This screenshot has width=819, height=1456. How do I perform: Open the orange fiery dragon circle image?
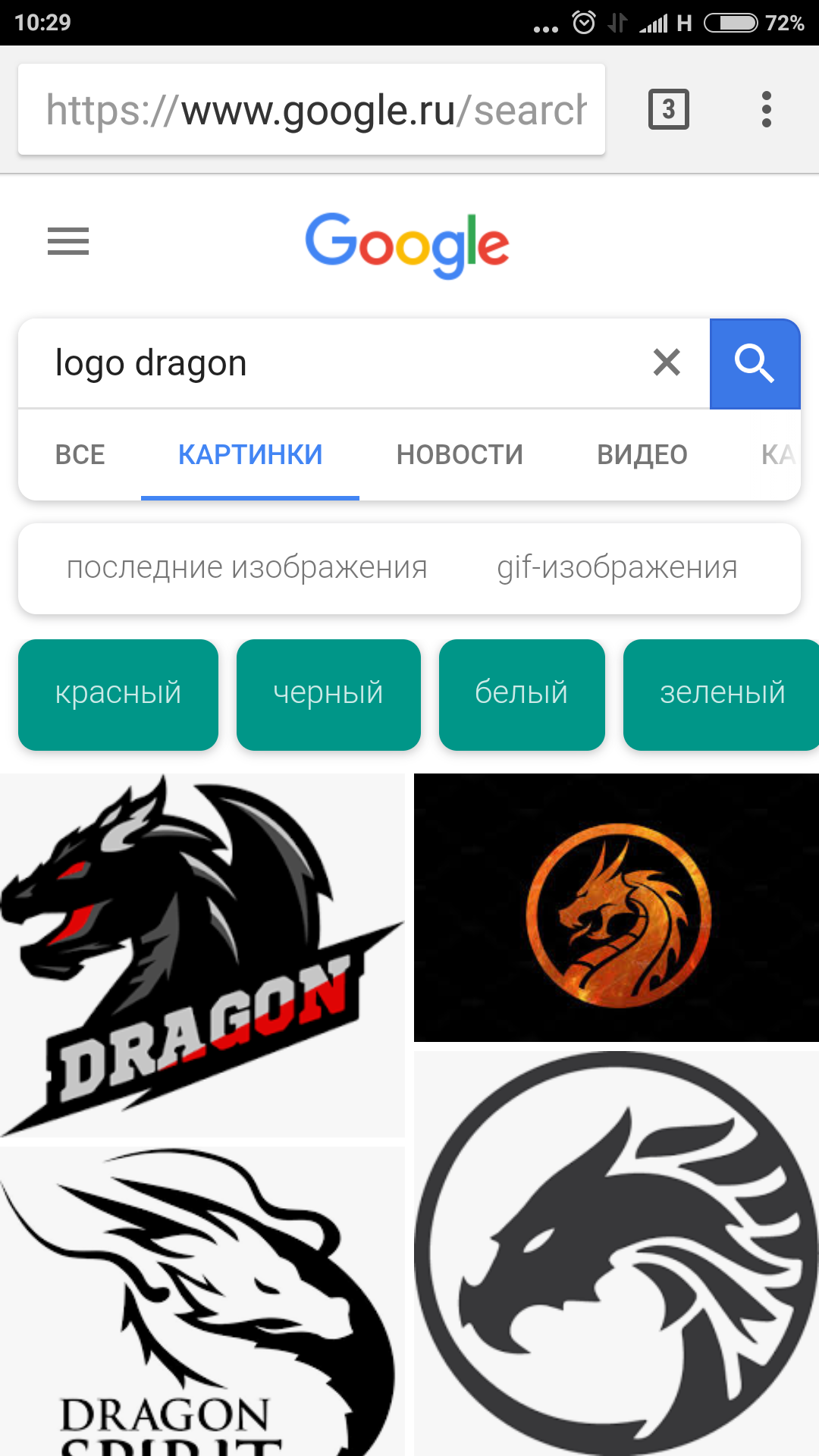tap(617, 908)
